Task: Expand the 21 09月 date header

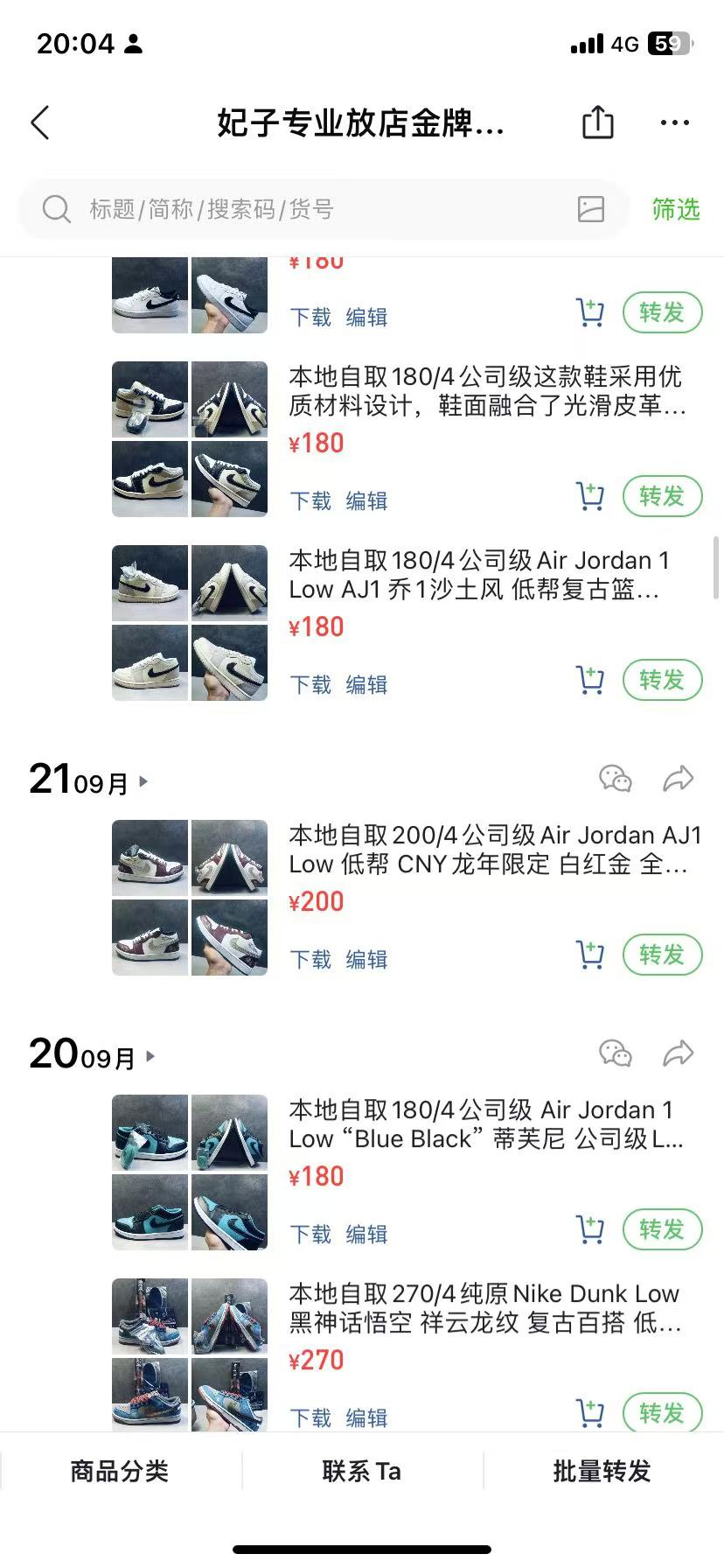Action: click(89, 780)
